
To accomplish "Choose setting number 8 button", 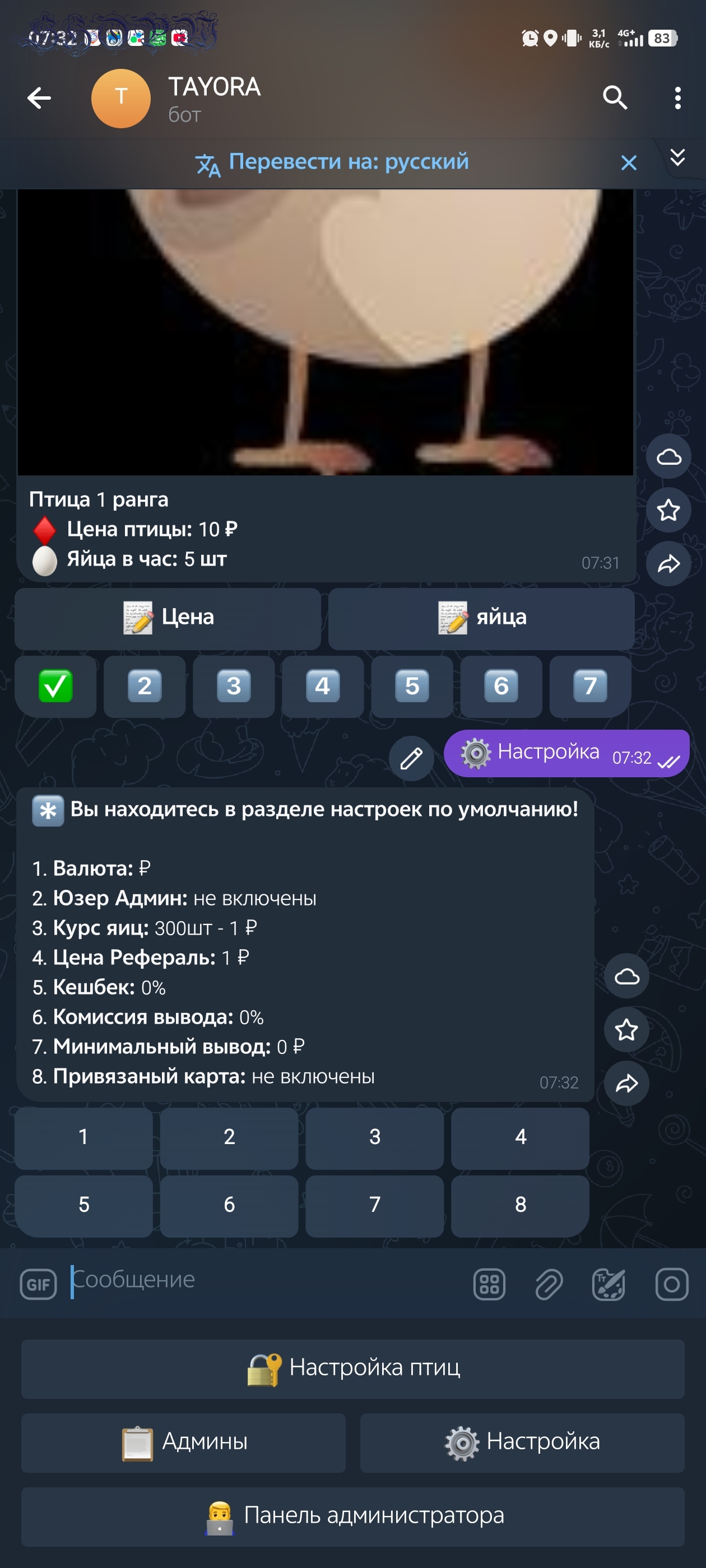I will (x=520, y=1205).
